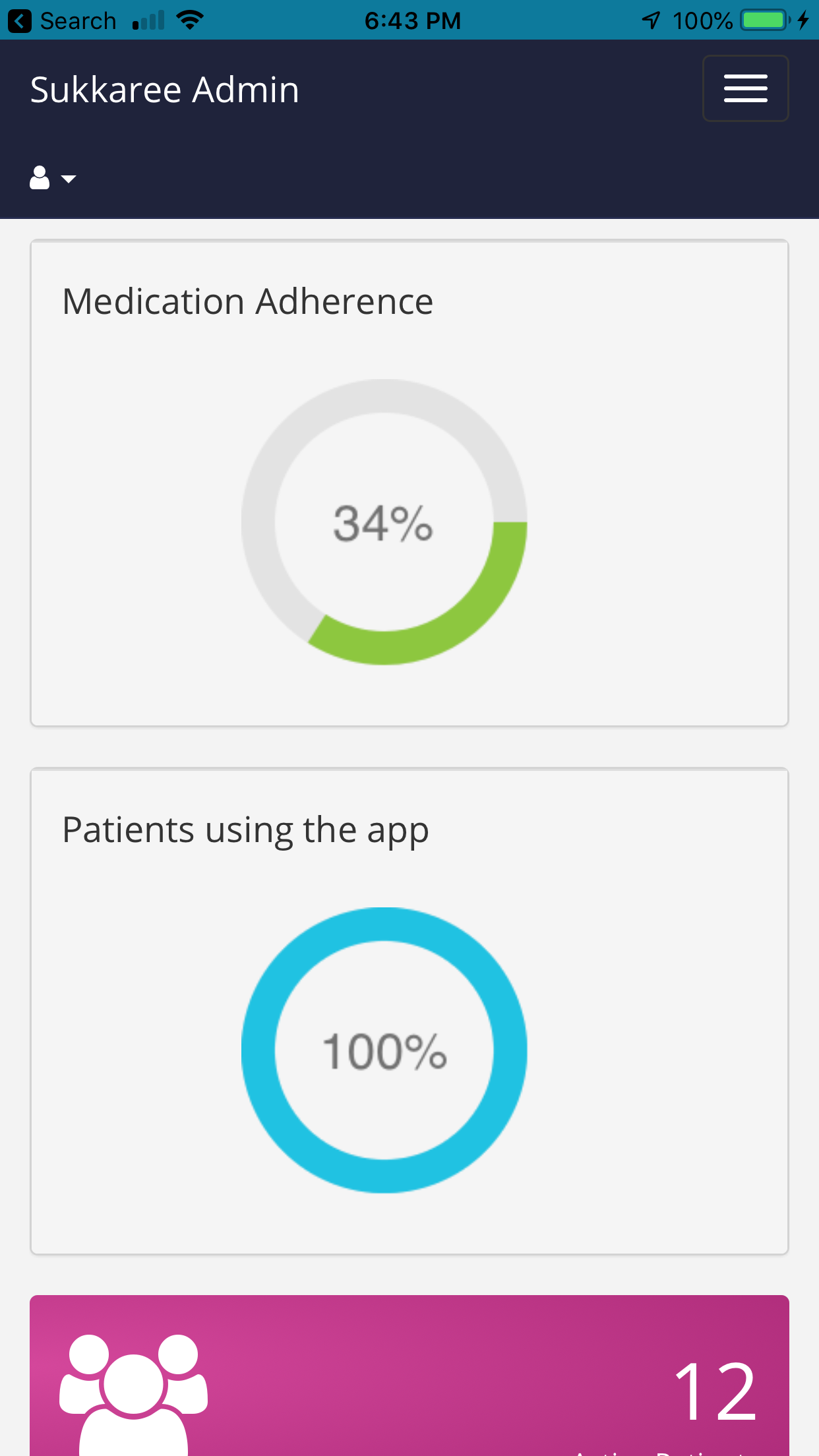Image resolution: width=819 pixels, height=1456 pixels.
Task: Expand the user account dropdown
Action: click(x=53, y=178)
